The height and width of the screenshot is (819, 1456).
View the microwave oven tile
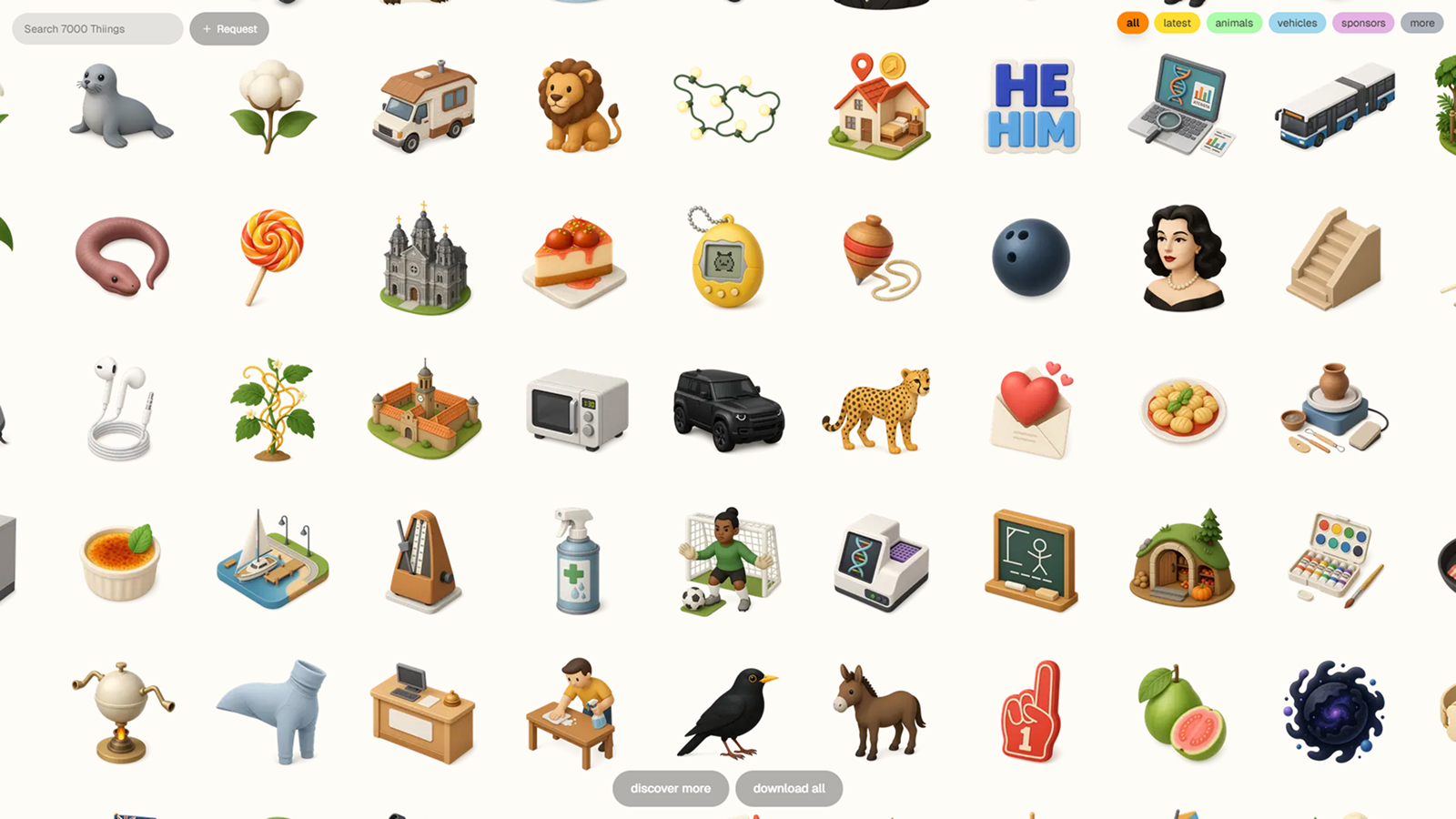pos(577,409)
